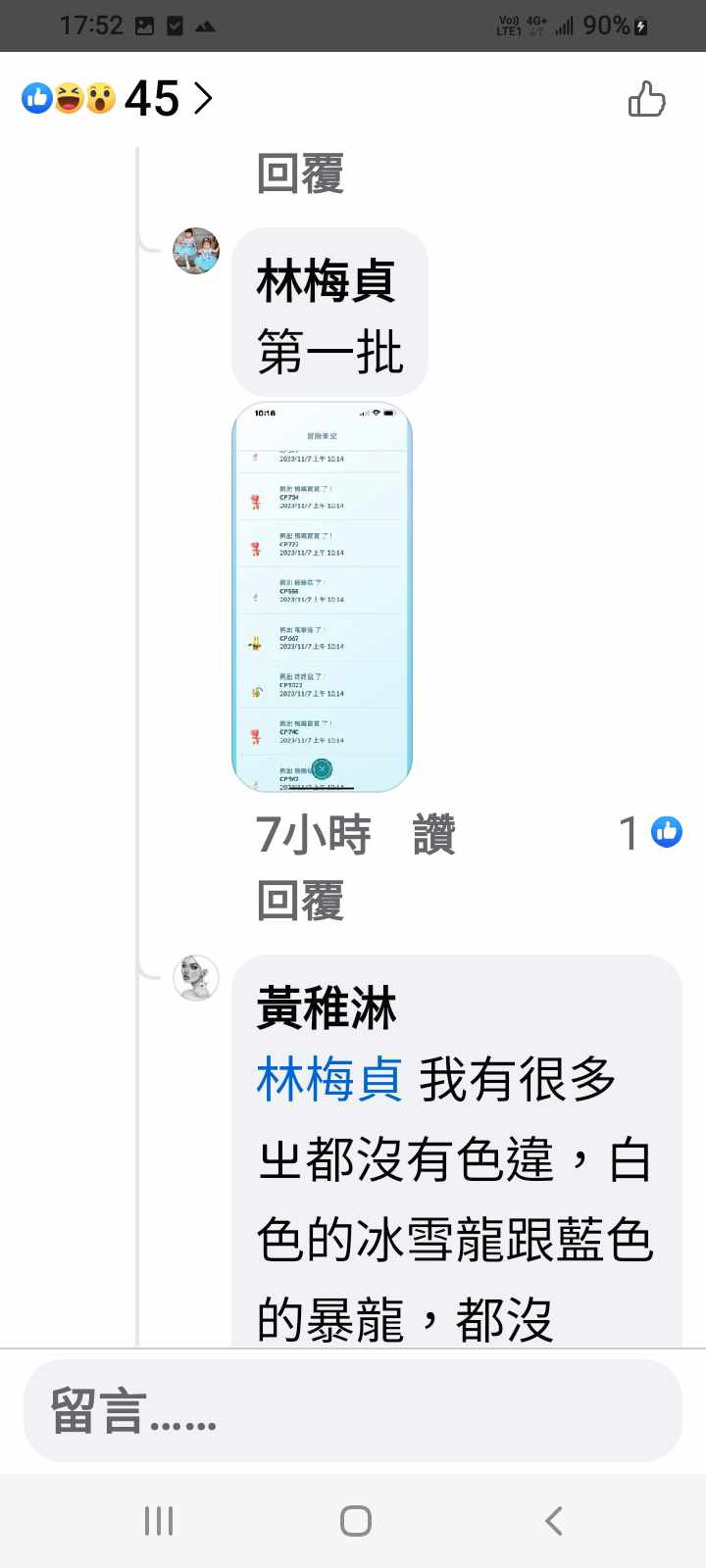Tap 回覆 under the top comment
Screen dimensions: 706x1568
(x=300, y=173)
